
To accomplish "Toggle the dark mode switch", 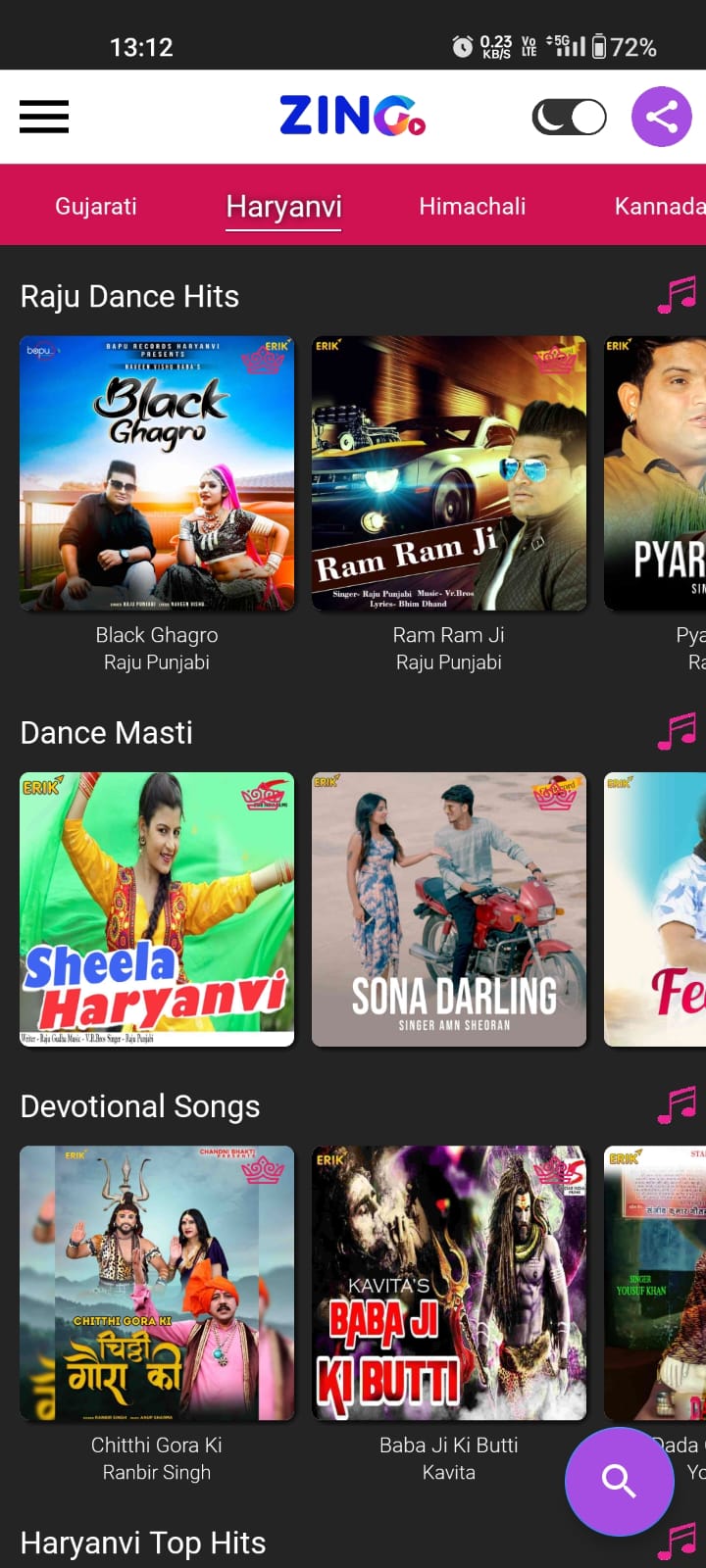I will click(569, 118).
